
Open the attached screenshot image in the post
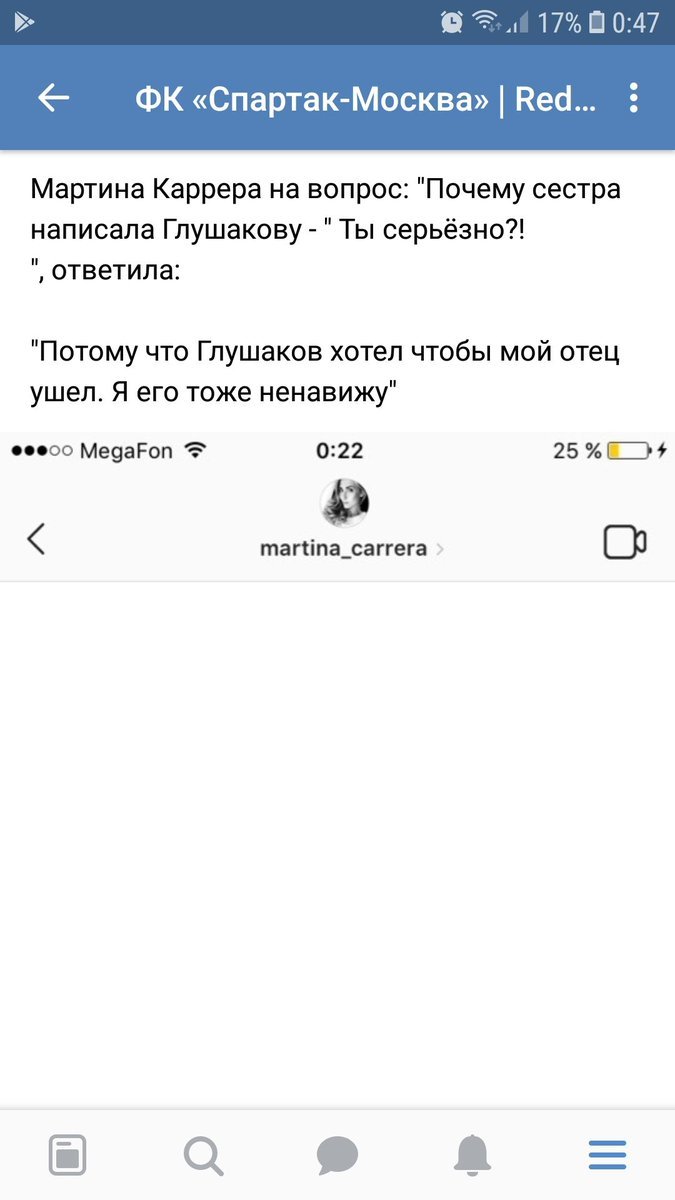(x=337, y=760)
